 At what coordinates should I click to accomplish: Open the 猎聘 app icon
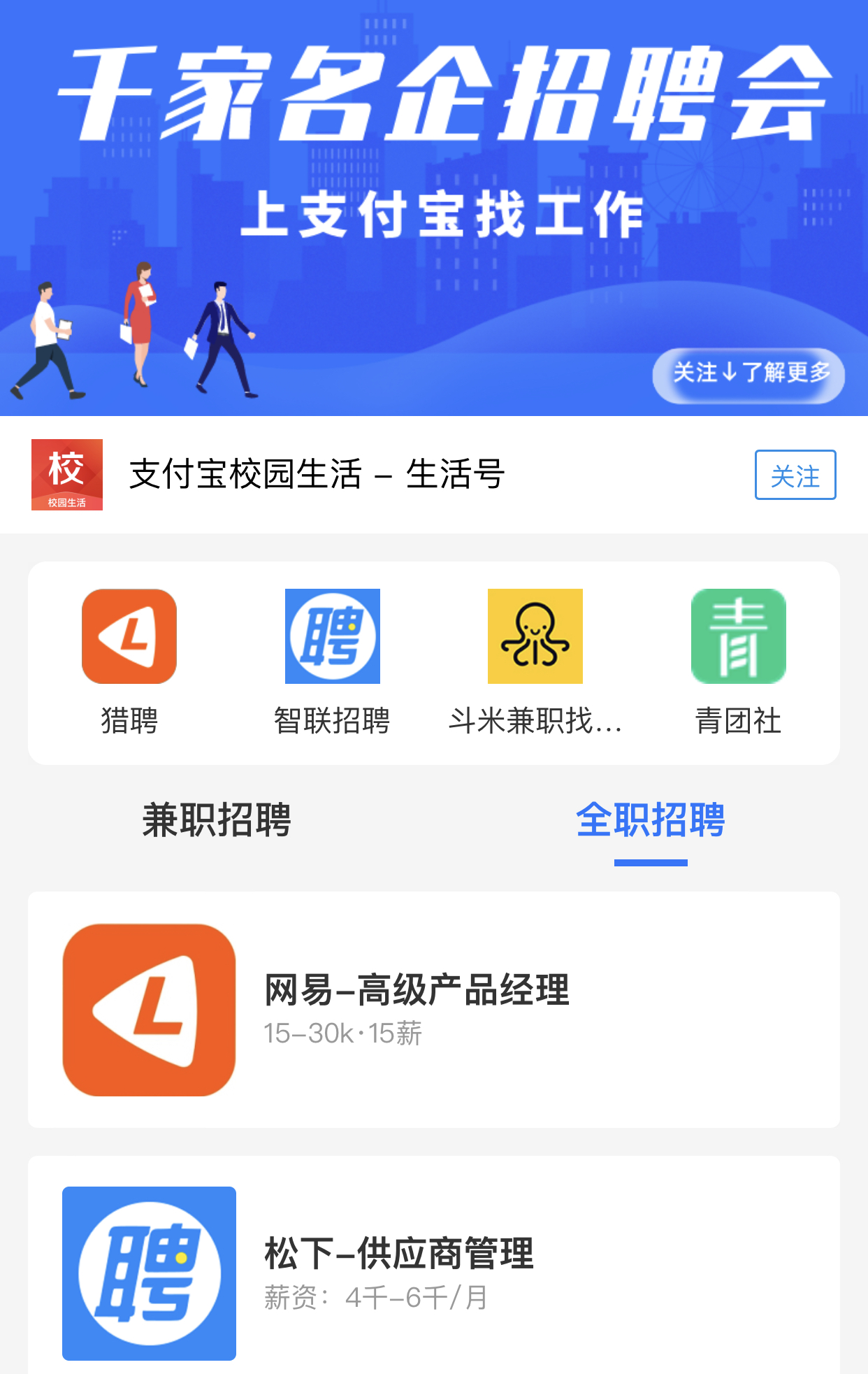click(130, 635)
